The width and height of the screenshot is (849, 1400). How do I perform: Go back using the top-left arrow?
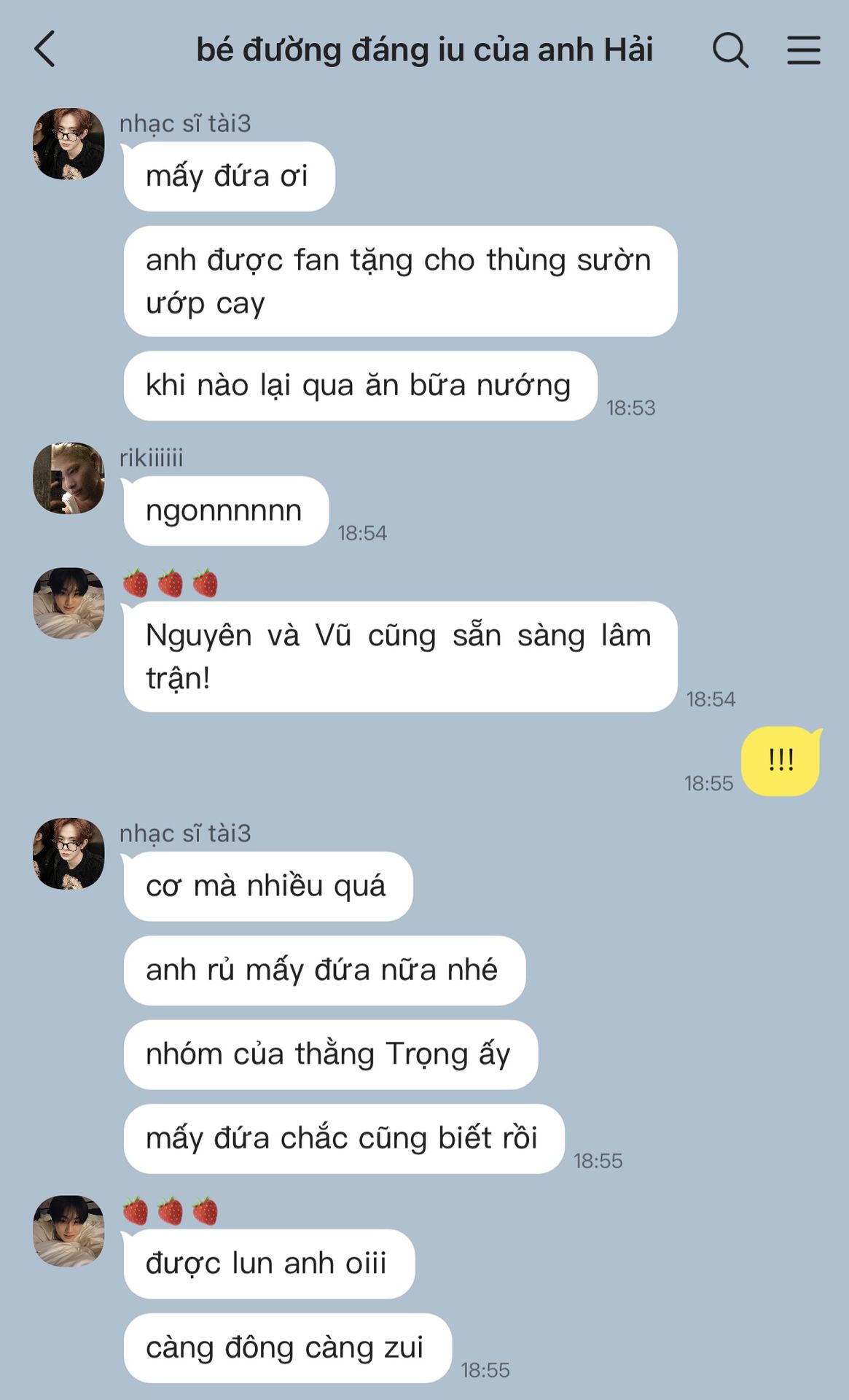click(x=44, y=50)
